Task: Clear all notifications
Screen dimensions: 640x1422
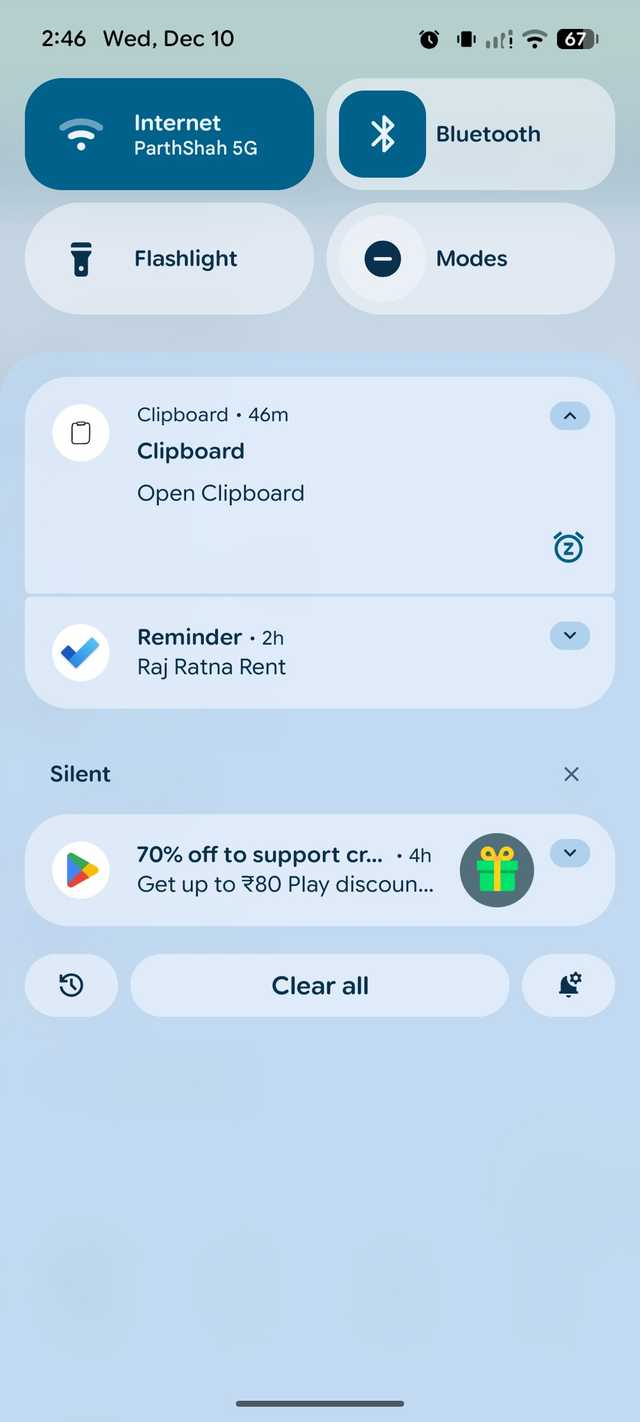Action: pos(320,986)
